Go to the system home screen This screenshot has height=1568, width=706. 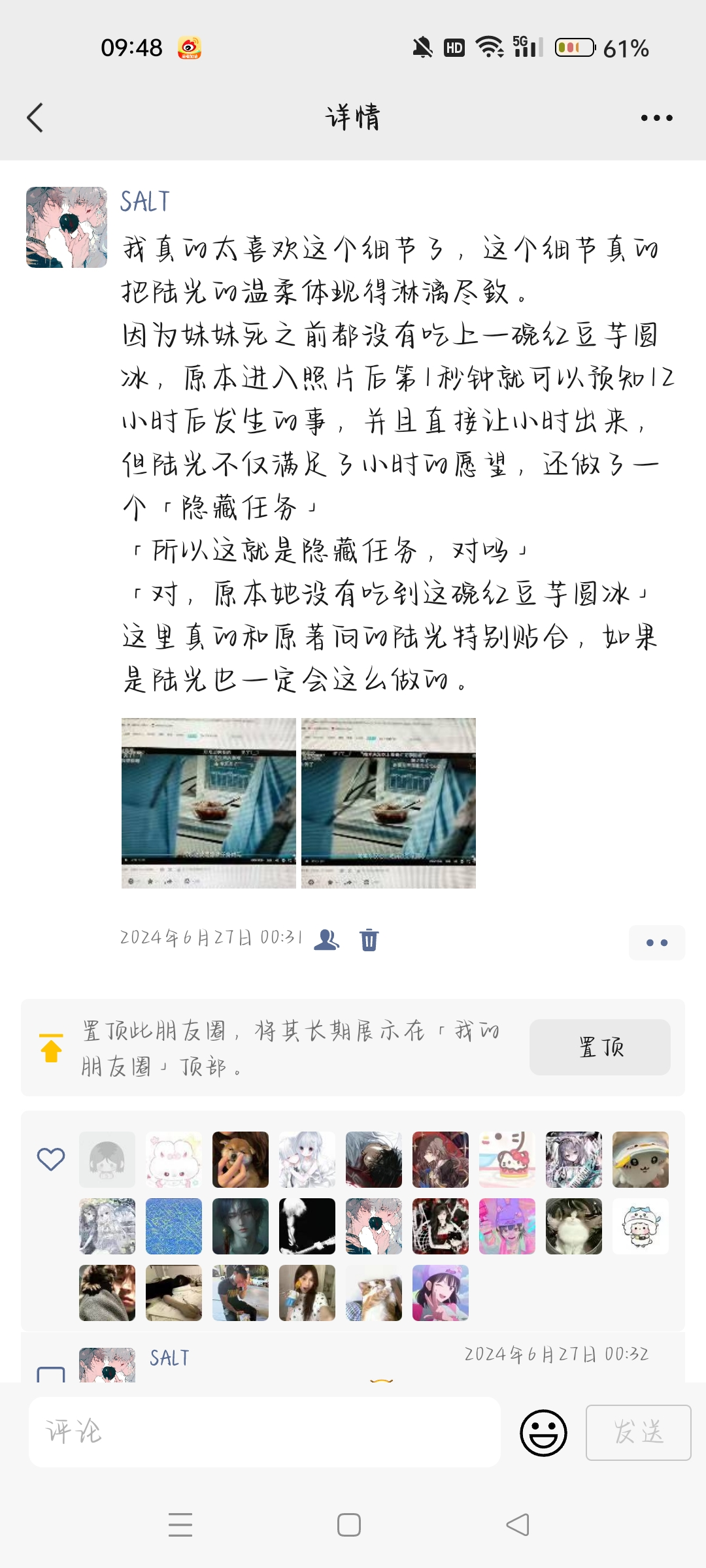(x=349, y=1525)
